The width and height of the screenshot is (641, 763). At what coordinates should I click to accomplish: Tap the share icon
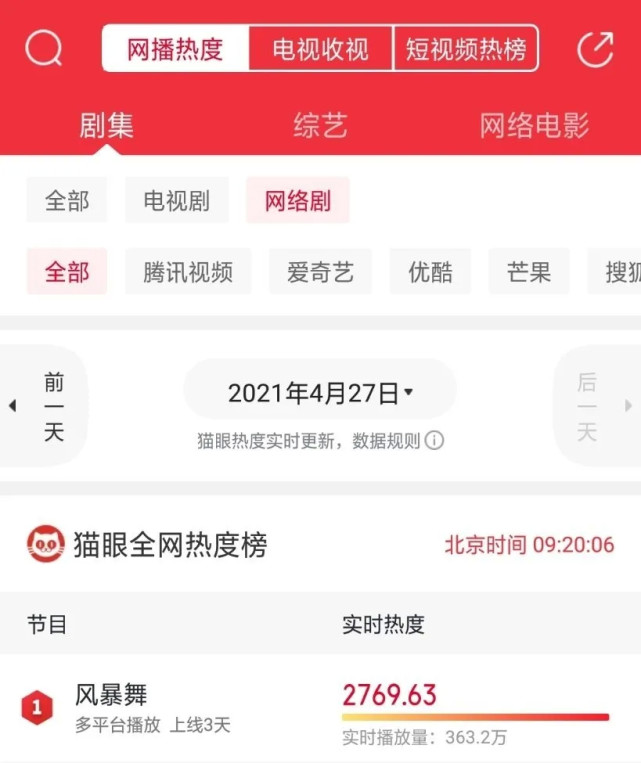coord(595,48)
